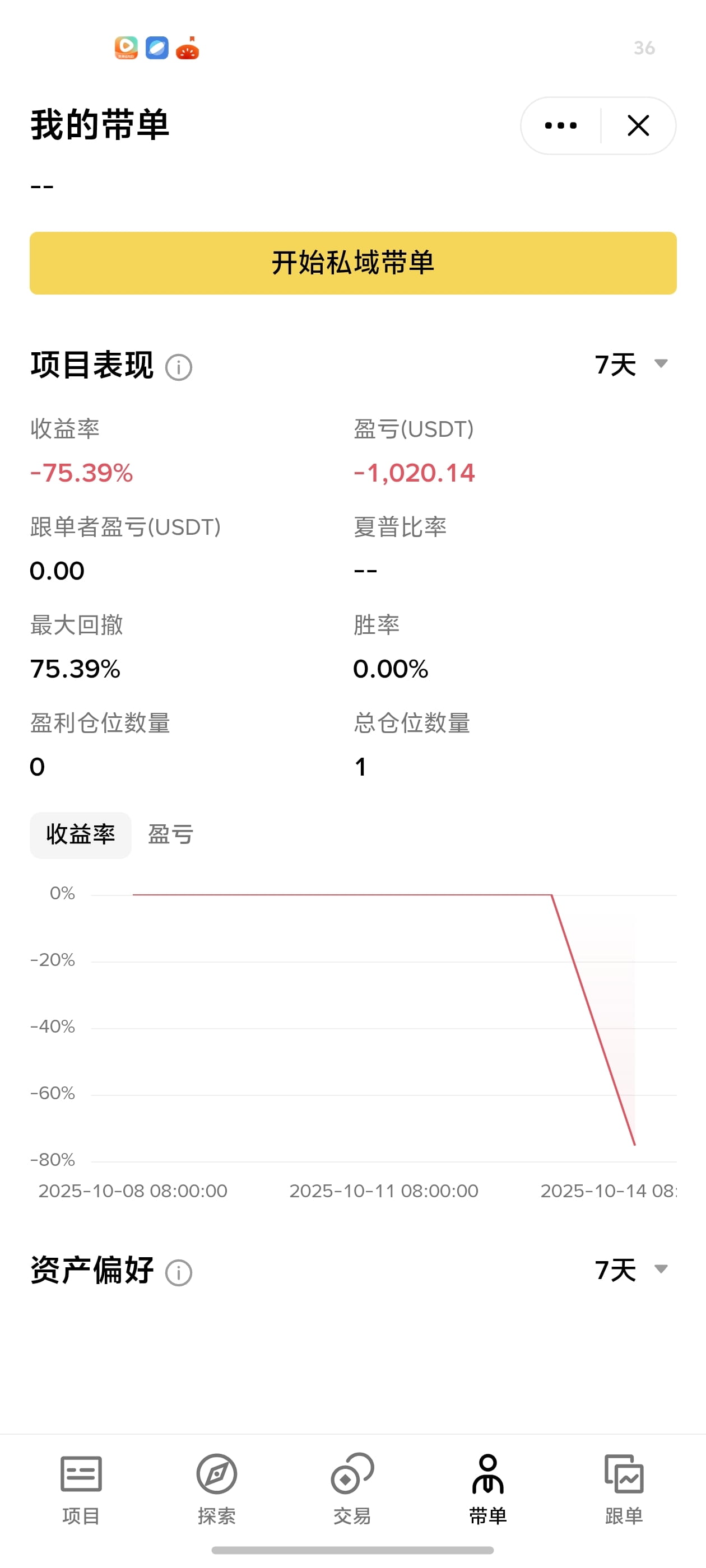Close the mini program with X
706x1568 pixels.
coord(638,126)
